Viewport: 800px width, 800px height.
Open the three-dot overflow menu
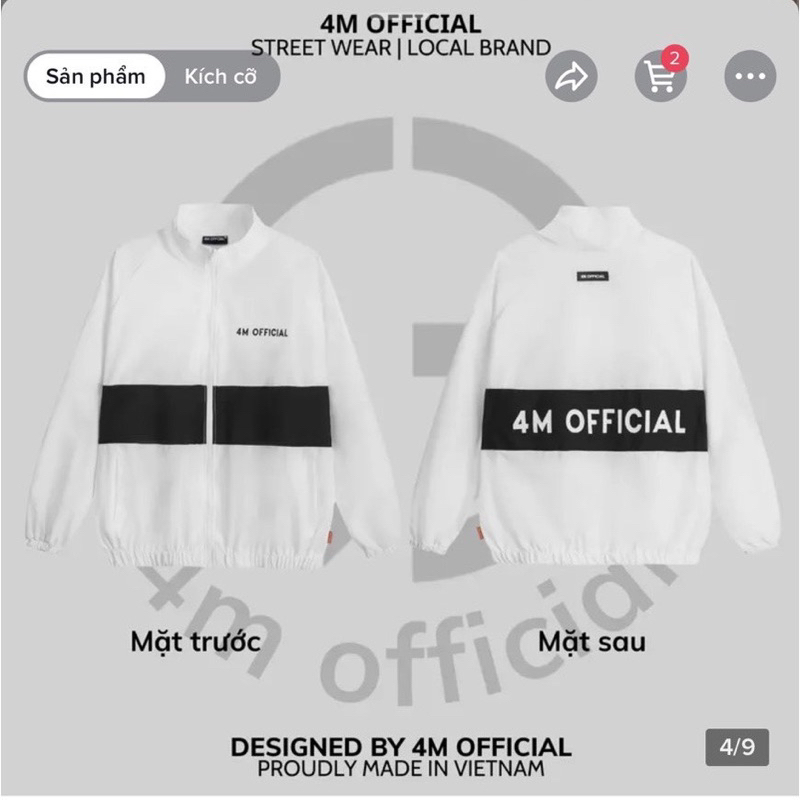point(749,76)
